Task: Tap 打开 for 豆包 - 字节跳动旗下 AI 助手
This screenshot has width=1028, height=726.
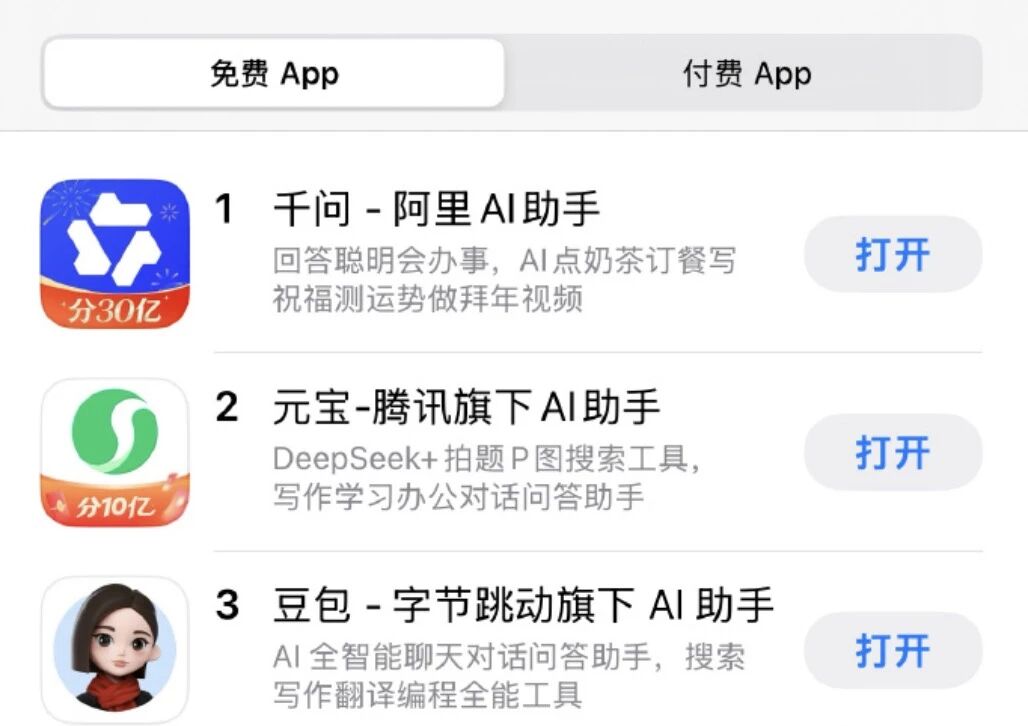Action: (x=892, y=651)
